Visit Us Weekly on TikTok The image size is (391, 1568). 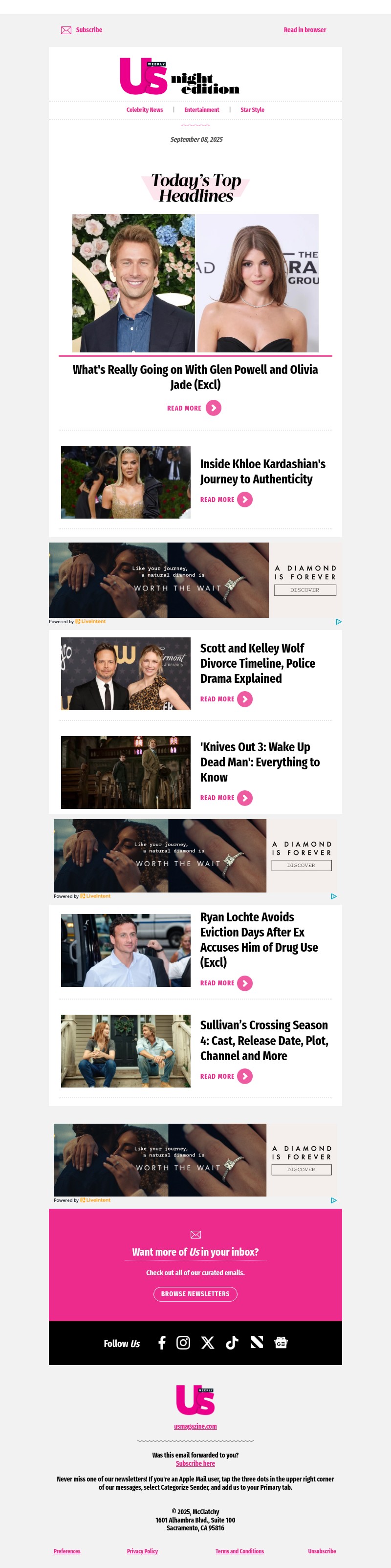click(232, 1343)
